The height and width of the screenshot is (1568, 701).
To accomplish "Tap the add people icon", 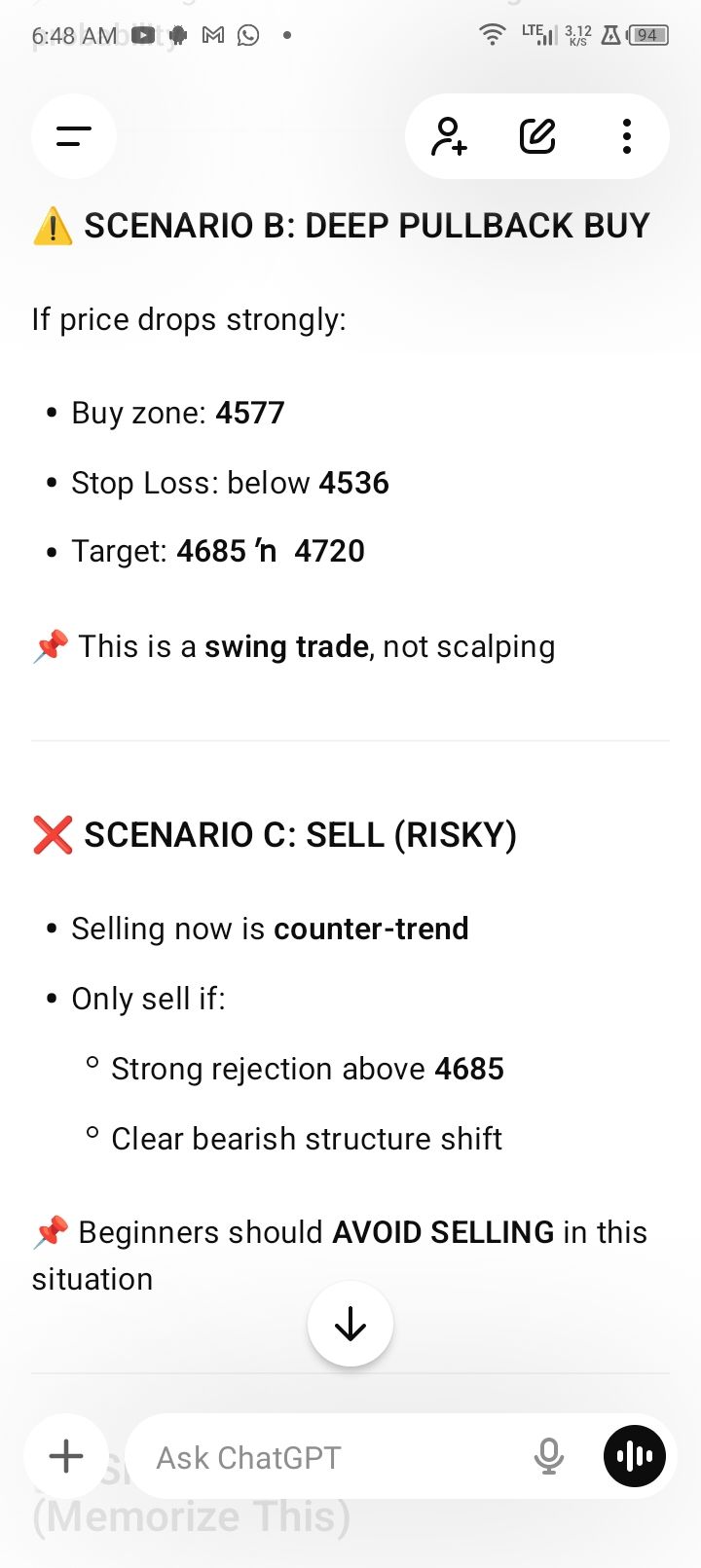I will [449, 136].
